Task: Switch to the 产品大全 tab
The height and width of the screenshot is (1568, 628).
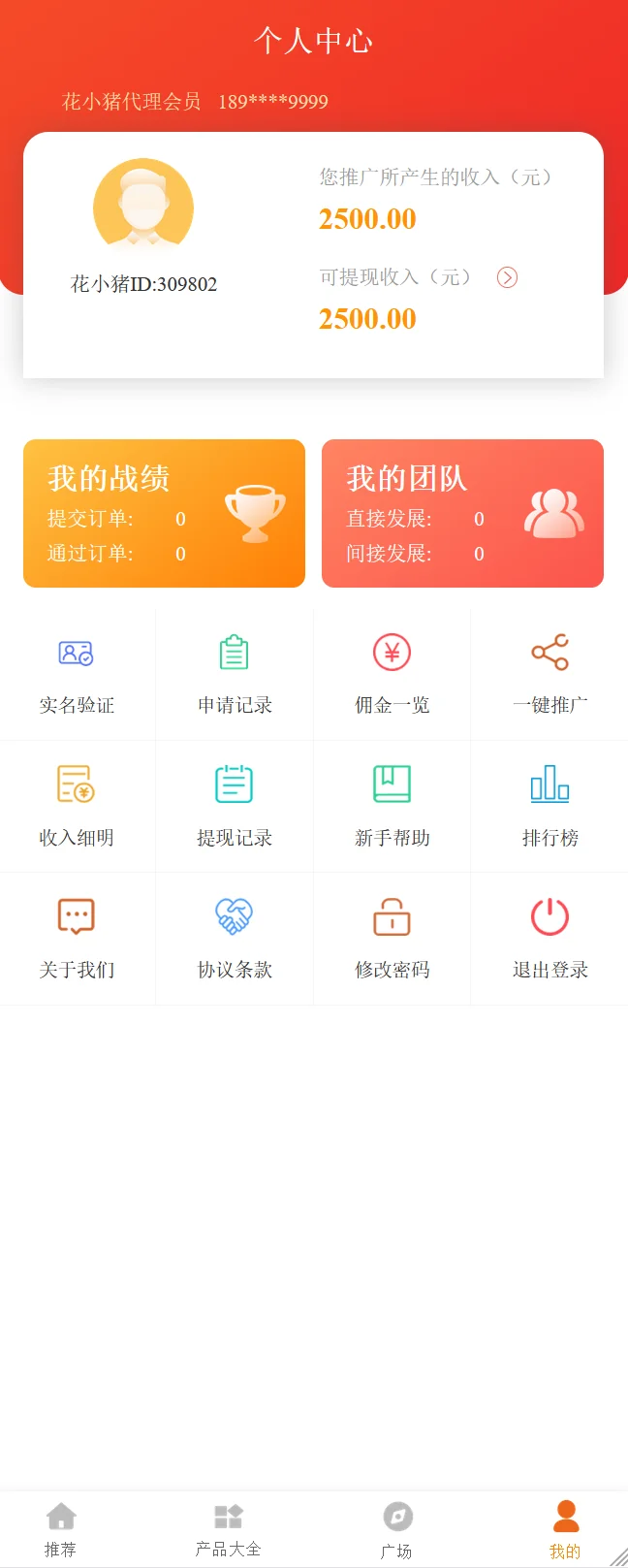Action: [228, 1529]
